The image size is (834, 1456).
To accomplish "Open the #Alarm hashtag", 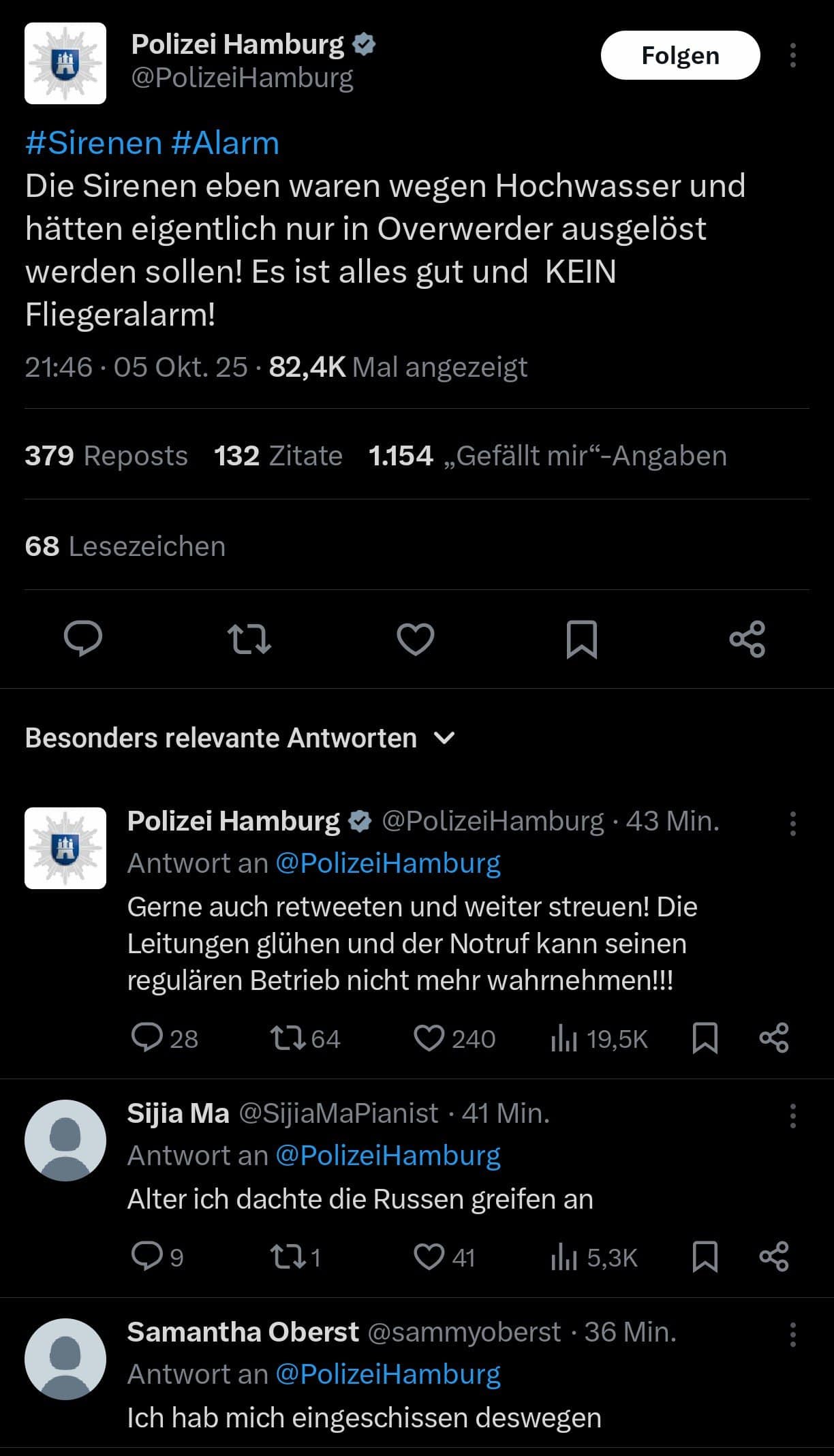I will pyautogui.click(x=225, y=143).
